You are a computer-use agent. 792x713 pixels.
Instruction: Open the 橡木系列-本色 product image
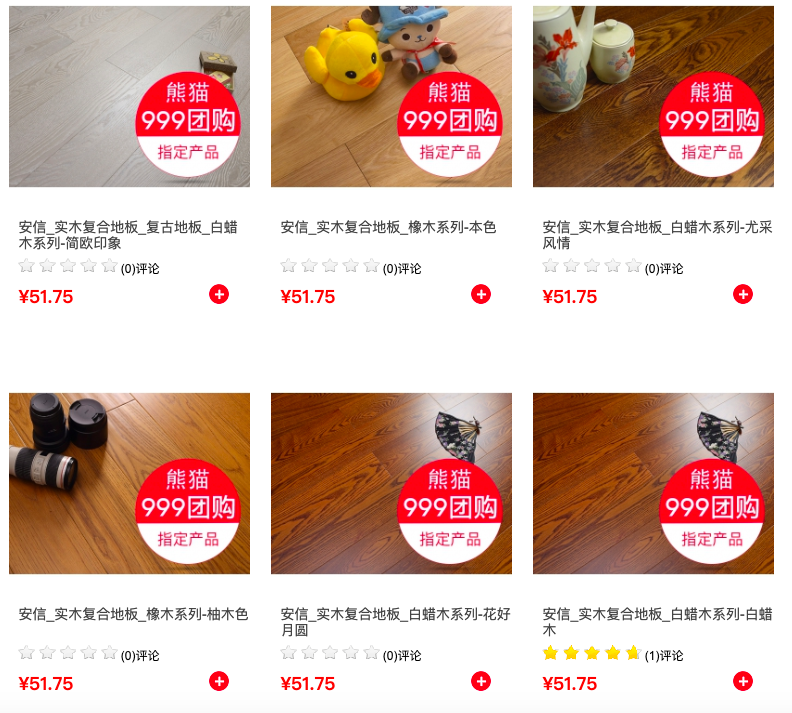391,96
